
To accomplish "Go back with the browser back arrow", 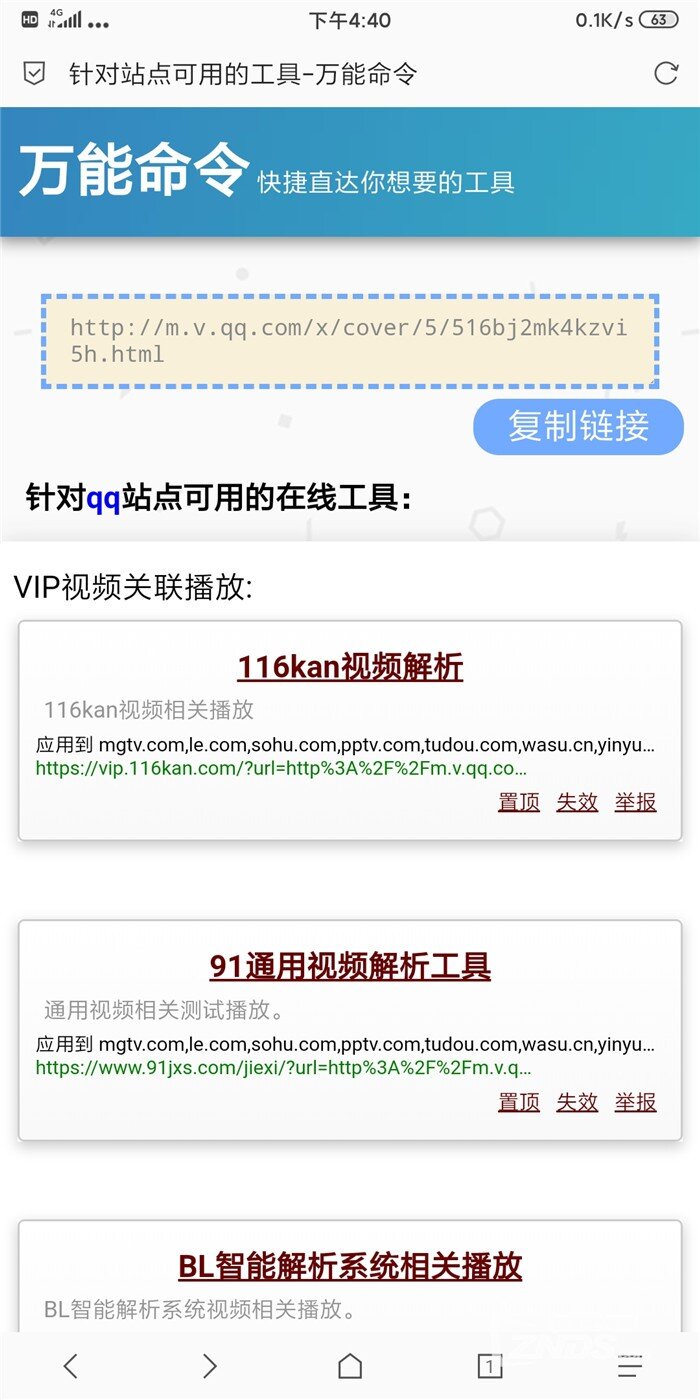I will pyautogui.click(x=70, y=1366).
